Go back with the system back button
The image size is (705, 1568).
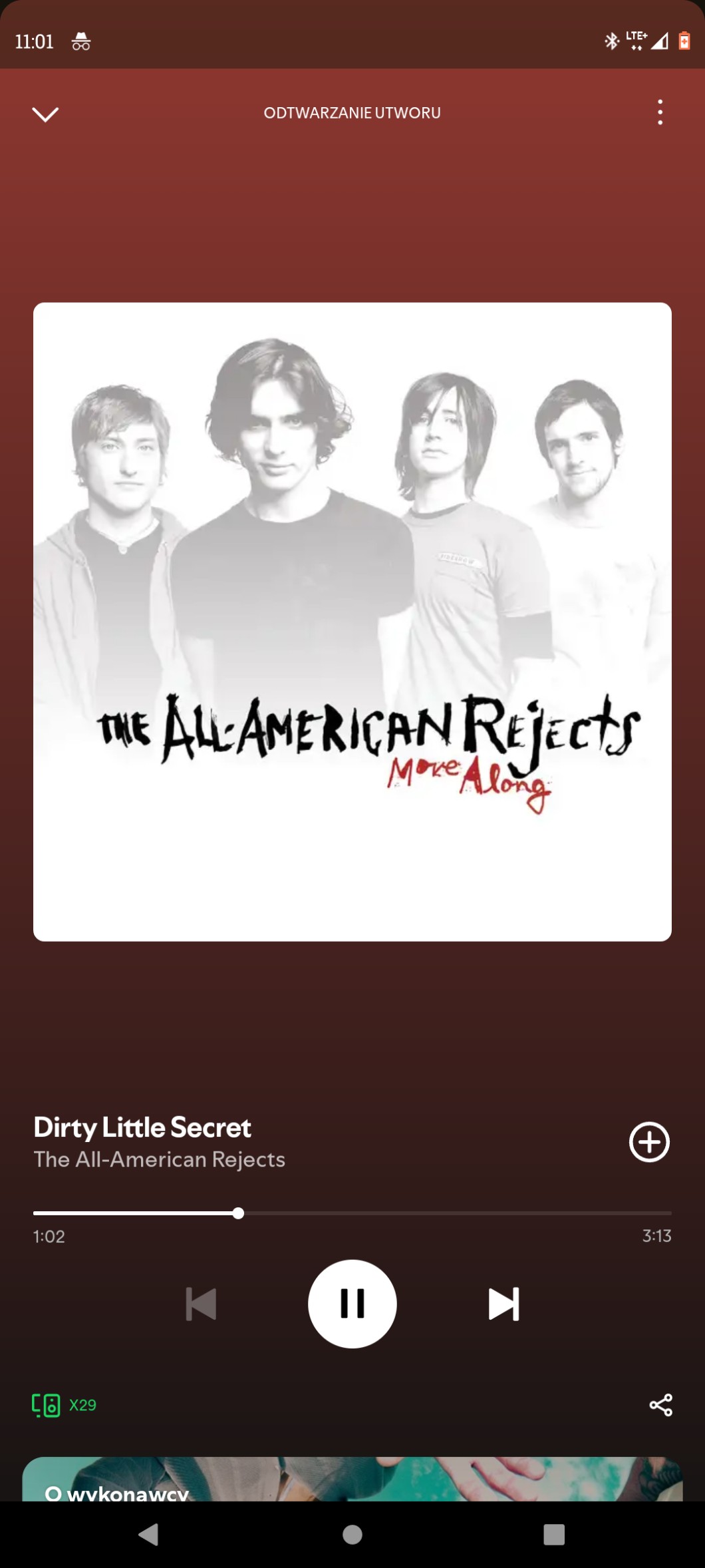149,1535
